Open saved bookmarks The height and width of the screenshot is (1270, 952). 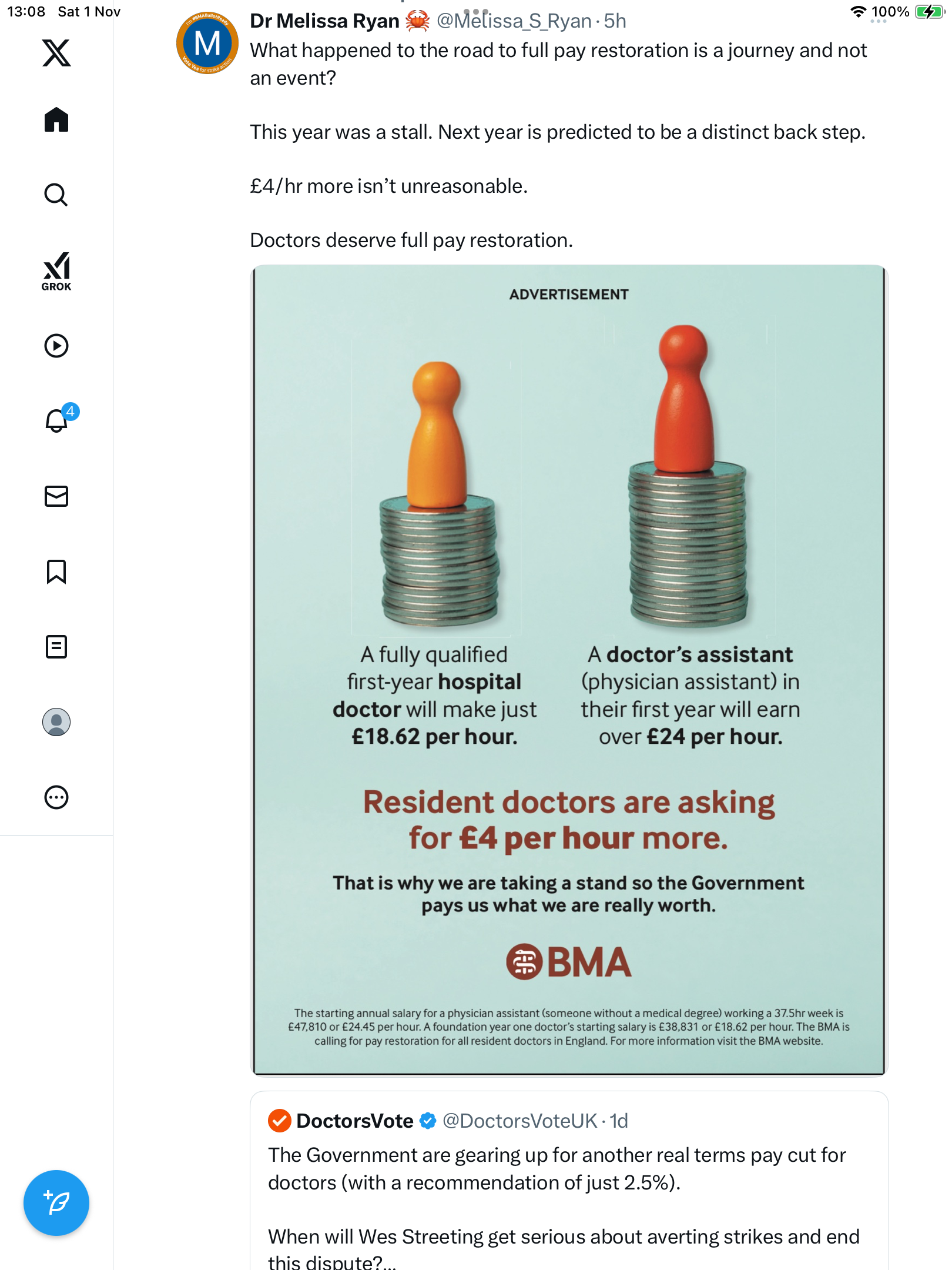point(56,571)
